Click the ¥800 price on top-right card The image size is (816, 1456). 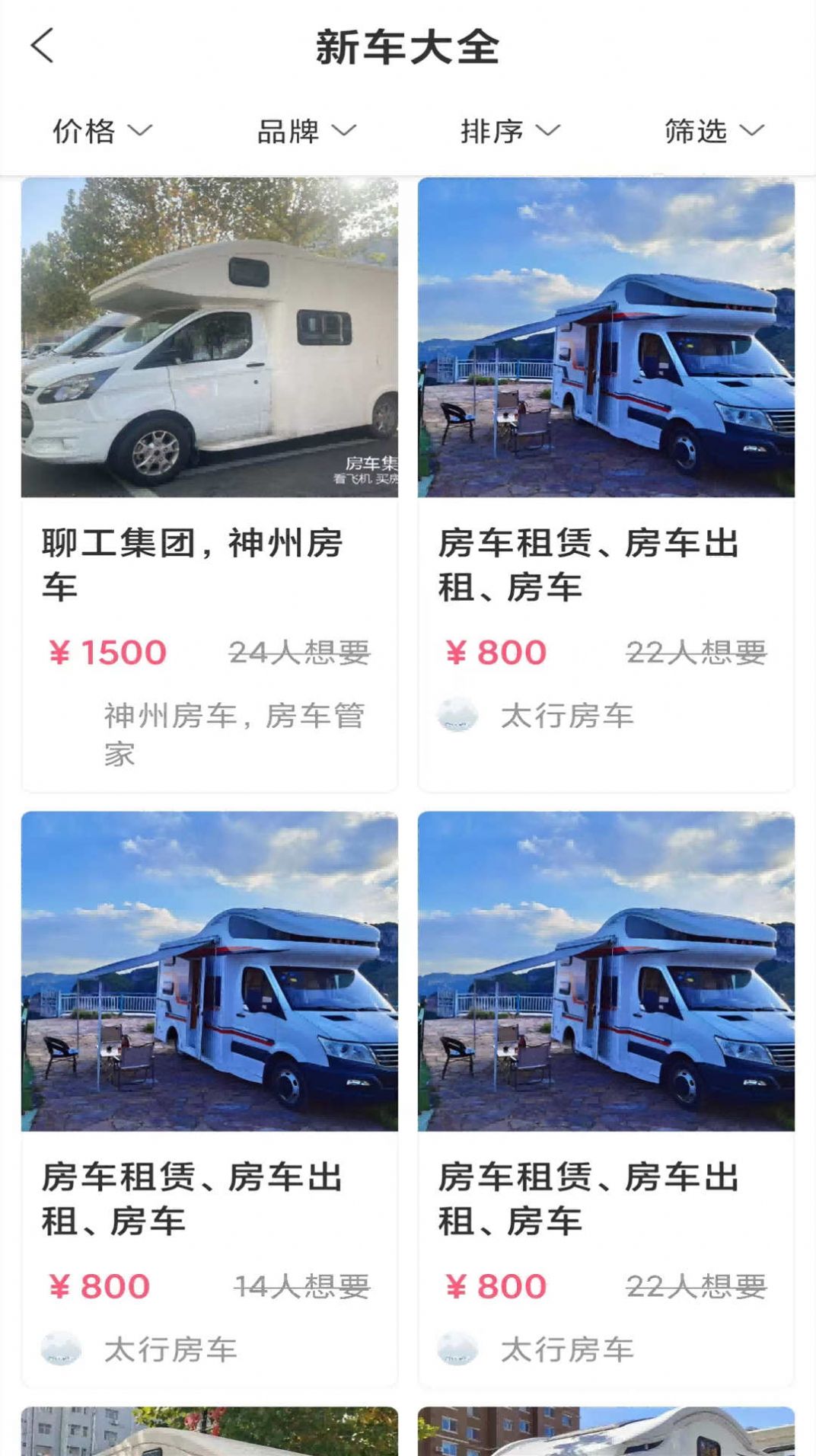tap(493, 653)
